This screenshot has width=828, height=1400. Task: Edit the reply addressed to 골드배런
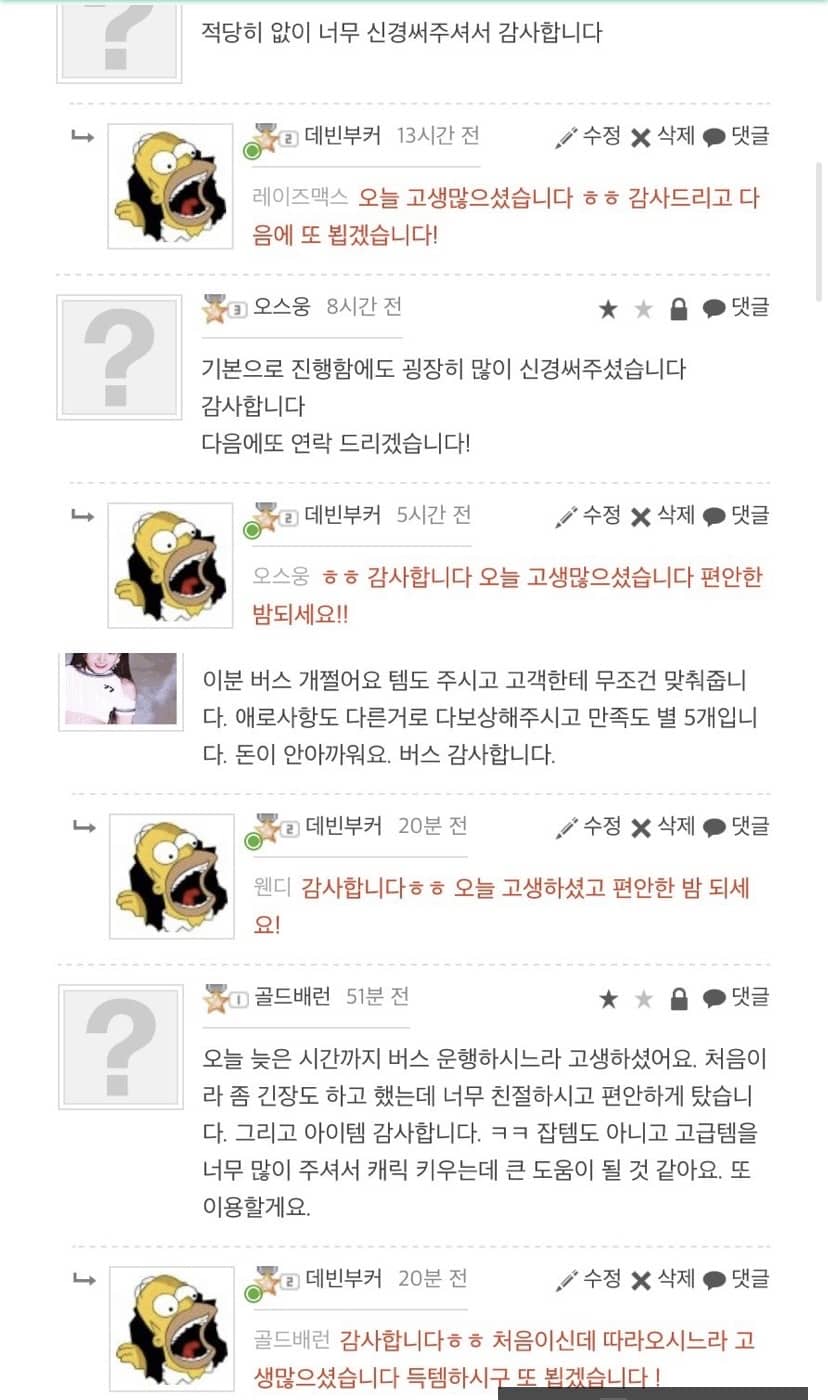[589, 1279]
